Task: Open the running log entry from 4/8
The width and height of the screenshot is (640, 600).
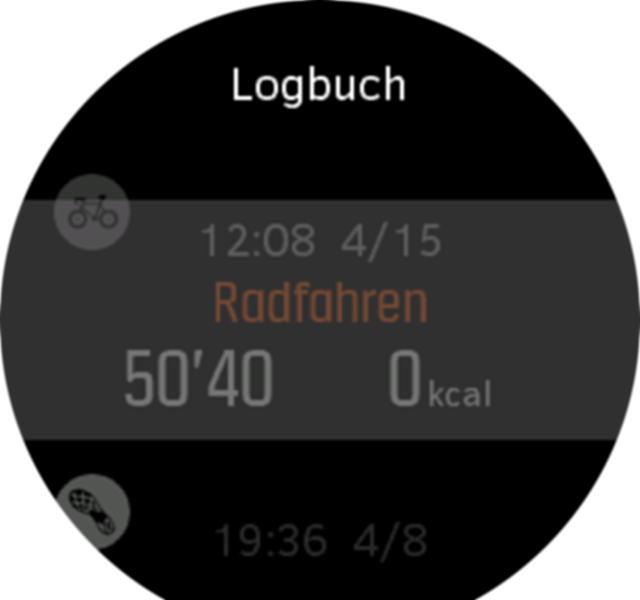Action: point(320,541)
